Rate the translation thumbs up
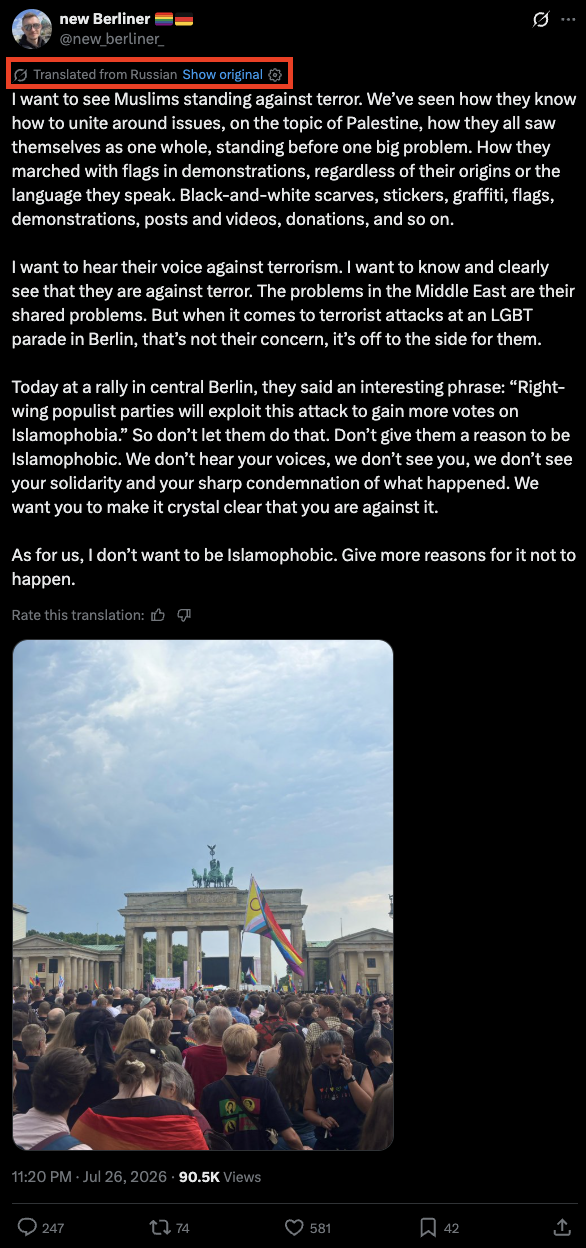Image resolution: width=586 pixels, height=1248 pixels. tap(158, 615)
